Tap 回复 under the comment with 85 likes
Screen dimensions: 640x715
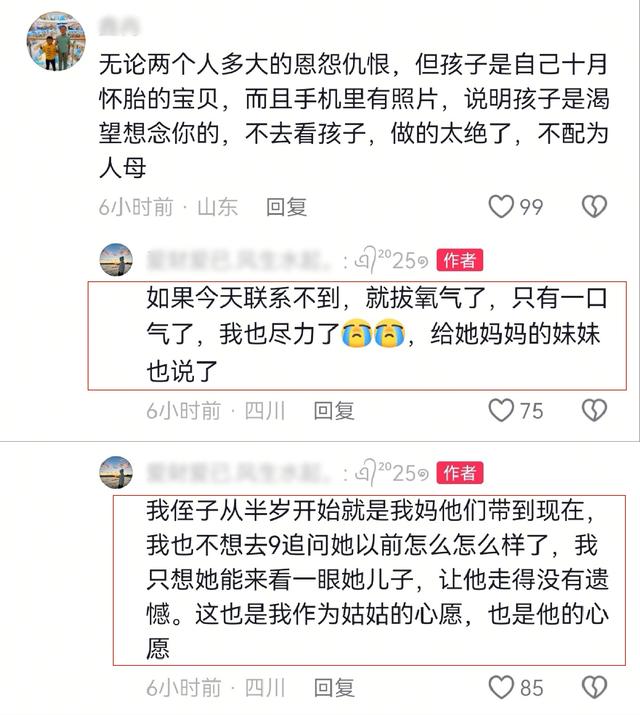(334, 688)
